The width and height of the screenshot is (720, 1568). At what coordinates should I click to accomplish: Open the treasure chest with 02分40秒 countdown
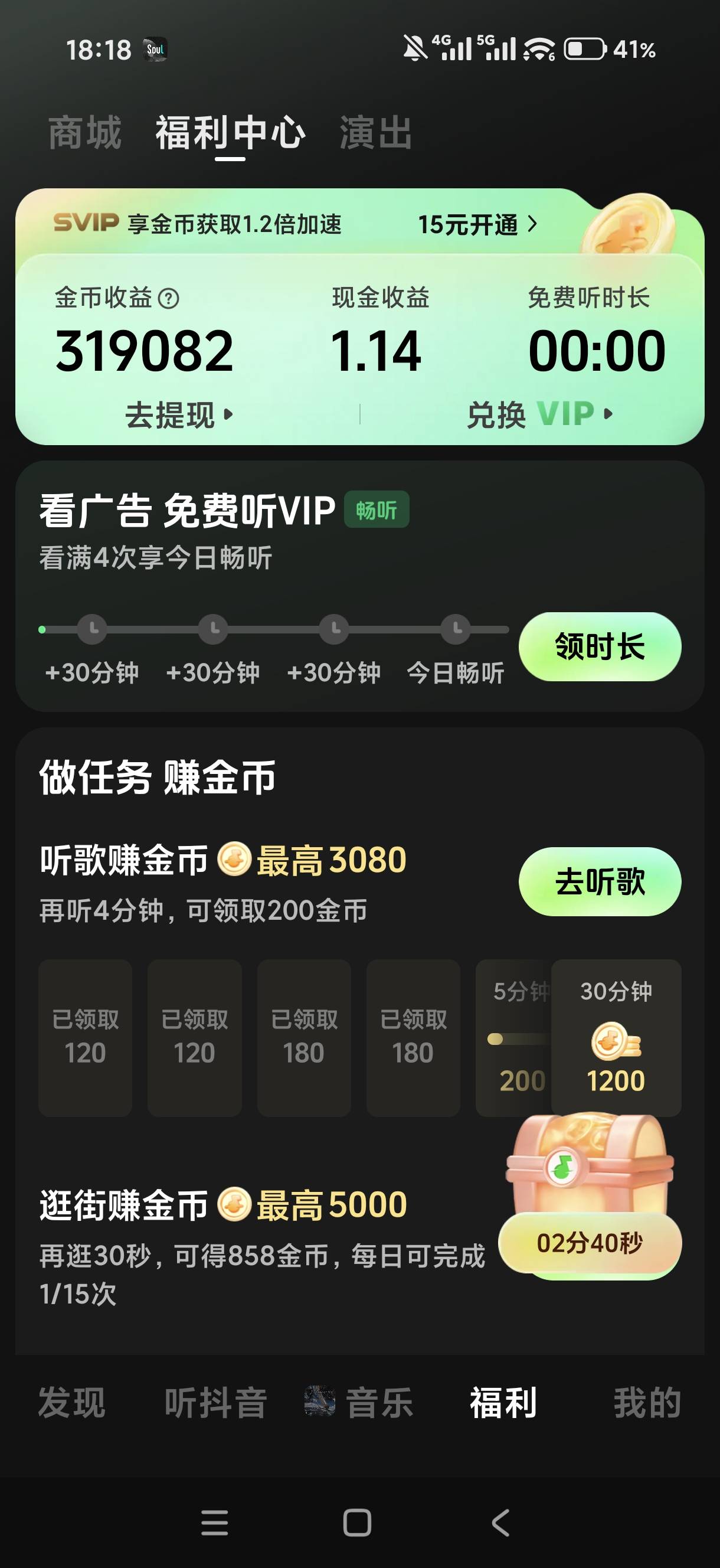click(x=590, y=1196)
